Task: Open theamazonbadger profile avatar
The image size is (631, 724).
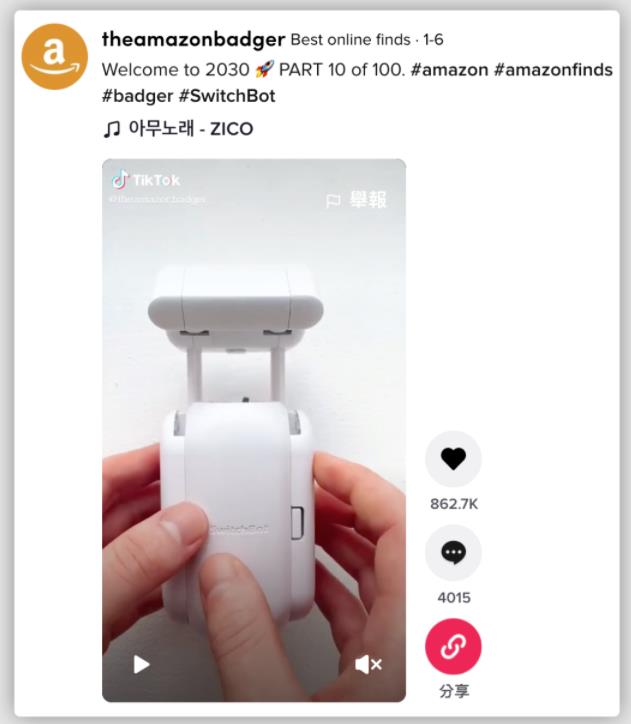Action: 54,56
